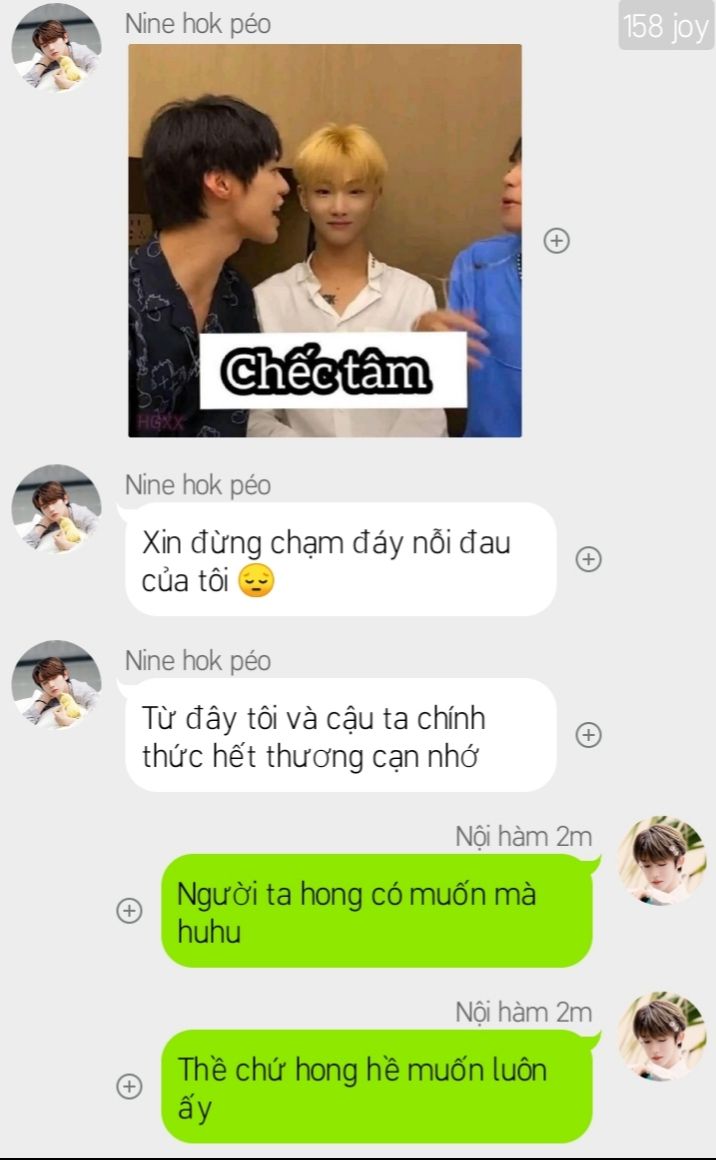
Task: Open Nội hàm 2m's avatar beside 'Người ta hong' message
Action: tap(661, 861)
